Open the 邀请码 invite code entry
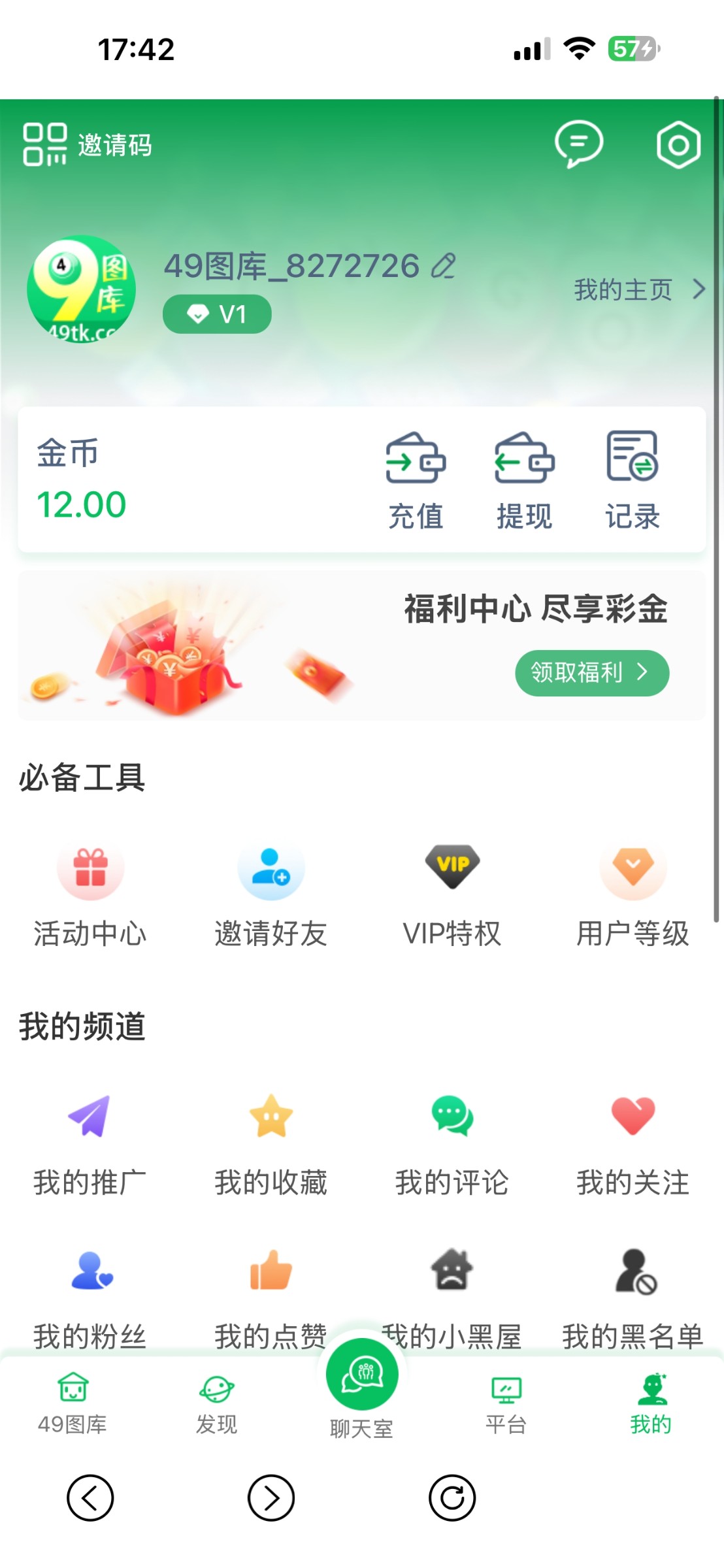724x1568 pixels. [x=88, y=144]
